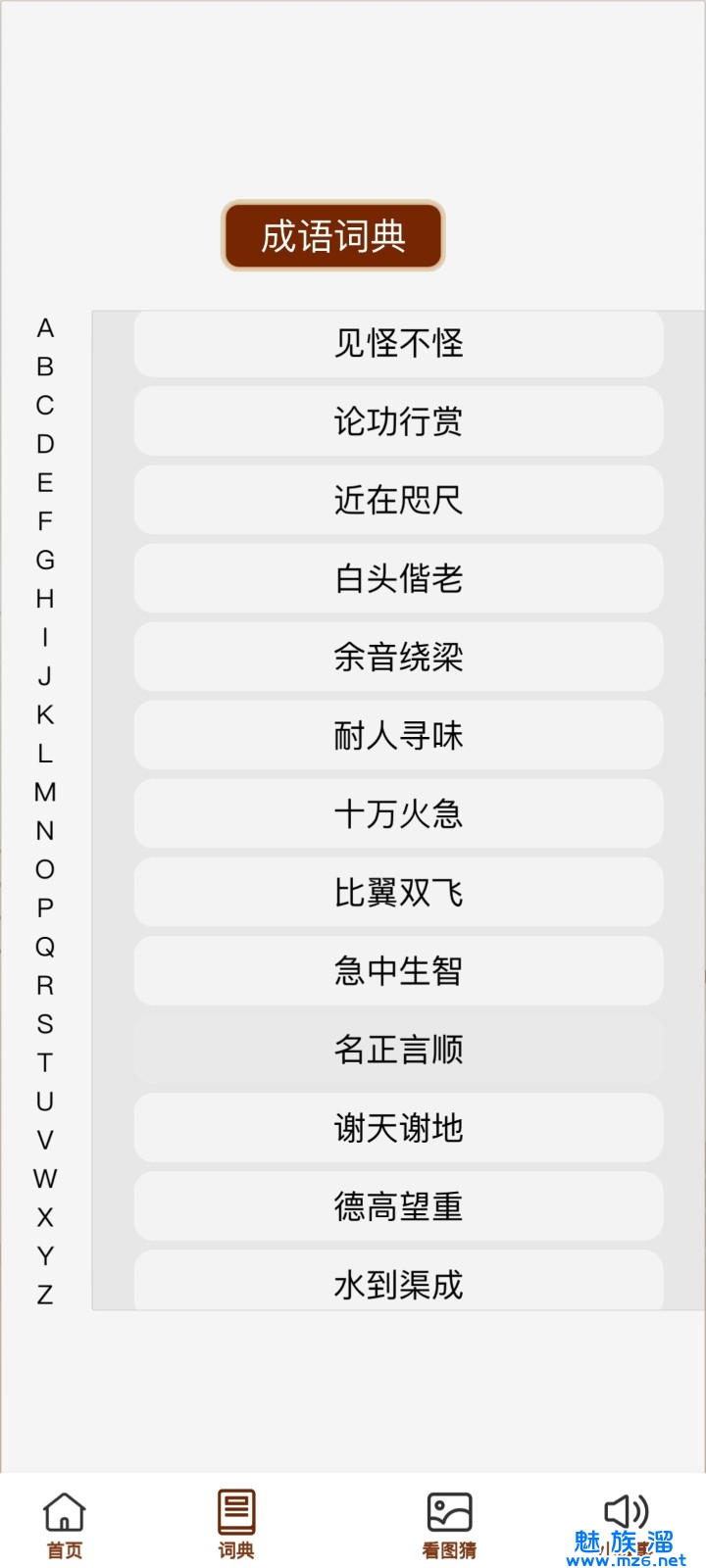Open the entry 名正言顺
This screenshot has width=706, height=1568.
tap(398, 1049)
